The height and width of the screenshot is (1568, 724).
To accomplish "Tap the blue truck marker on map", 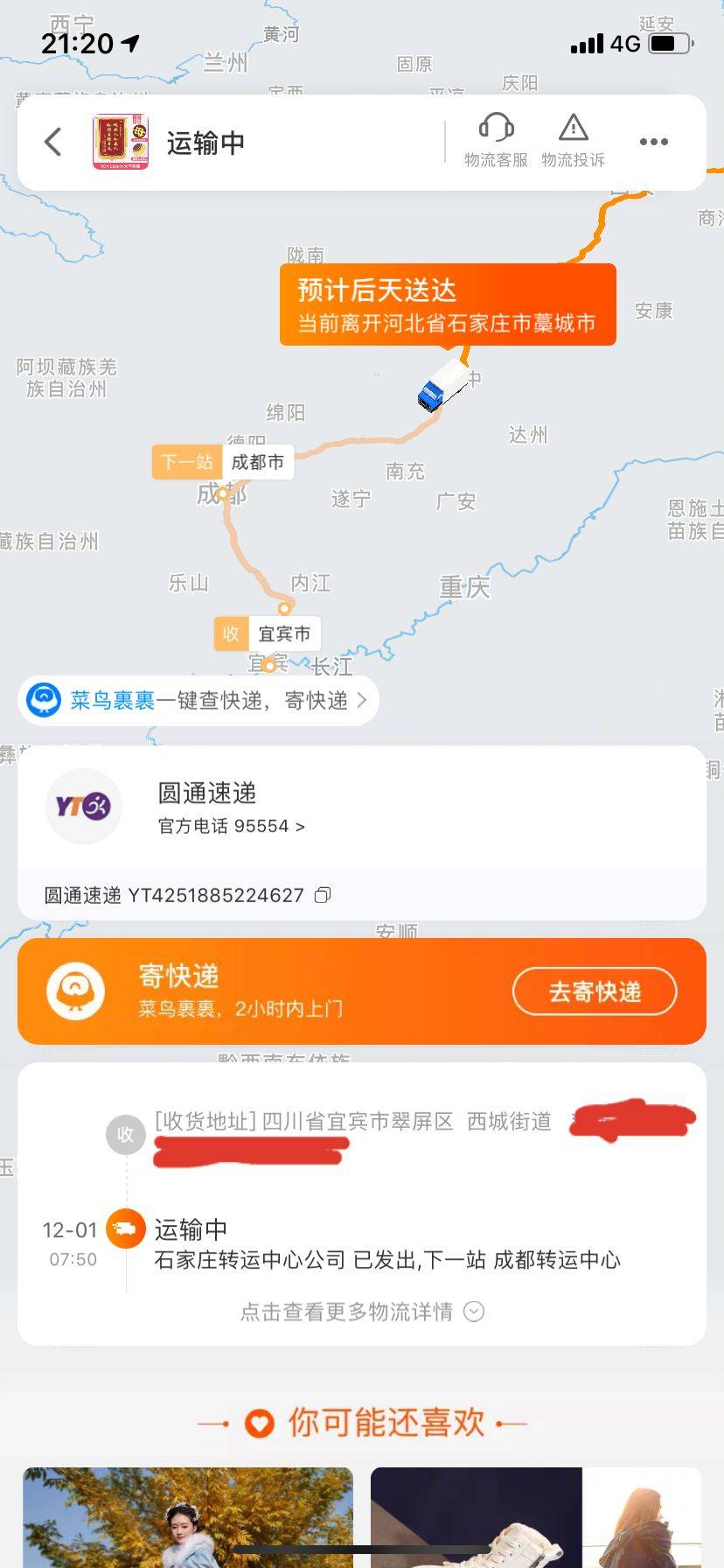I will point(439,386).
